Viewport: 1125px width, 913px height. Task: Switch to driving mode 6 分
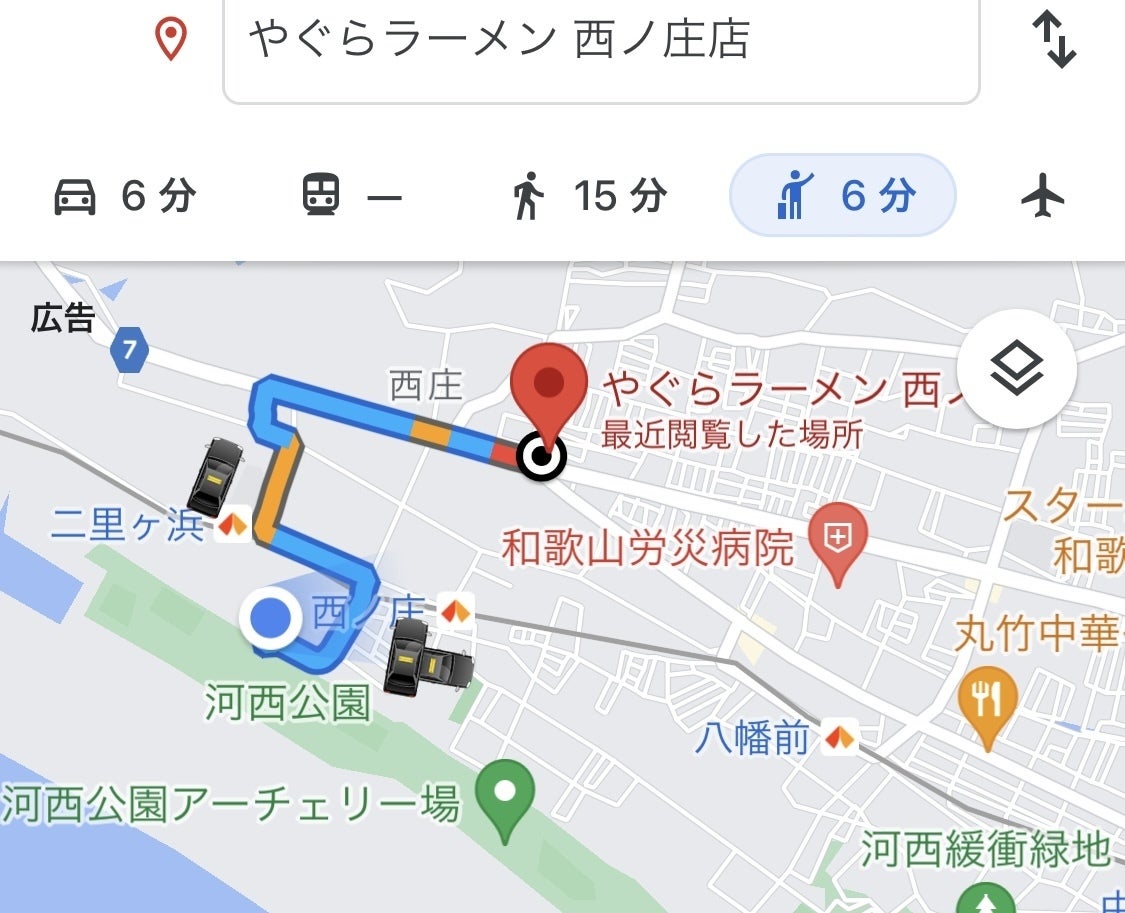125,196
